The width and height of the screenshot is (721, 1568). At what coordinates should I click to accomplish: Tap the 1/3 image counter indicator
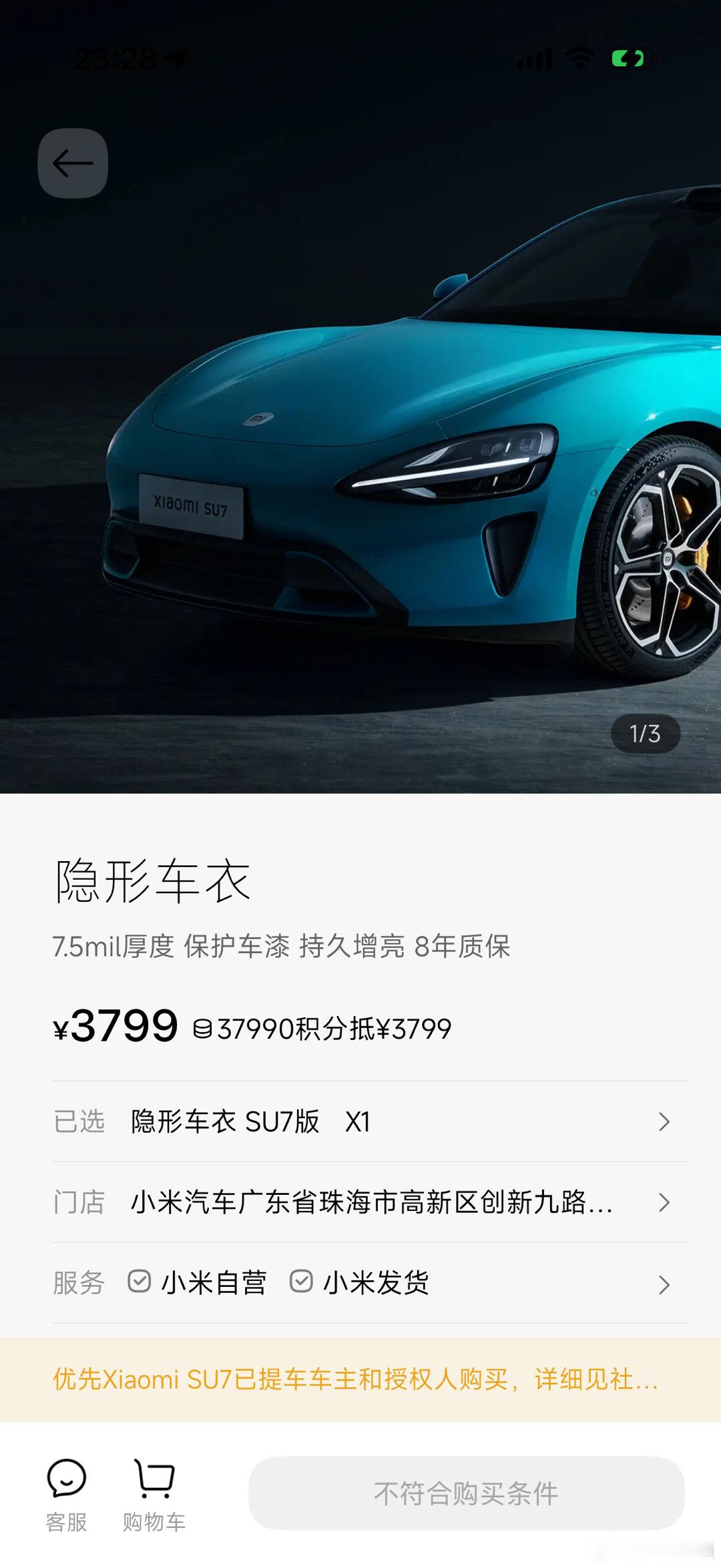(646, 732)
